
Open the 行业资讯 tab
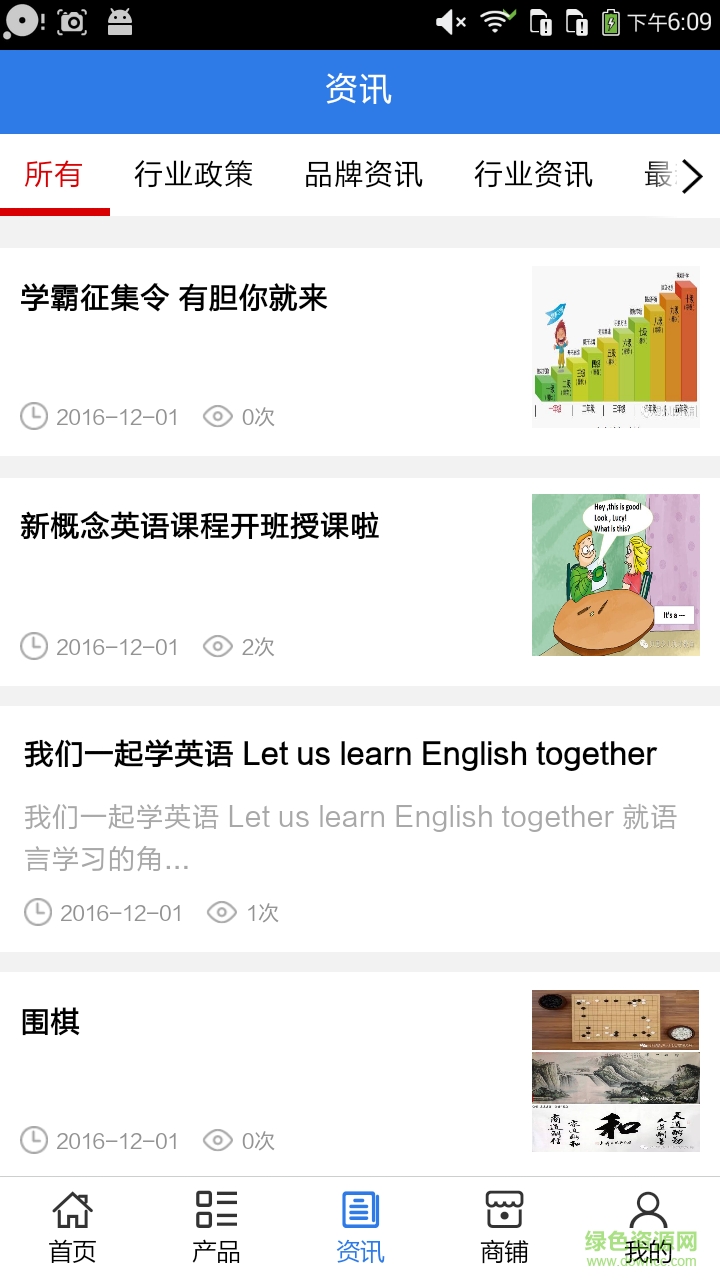533,175
